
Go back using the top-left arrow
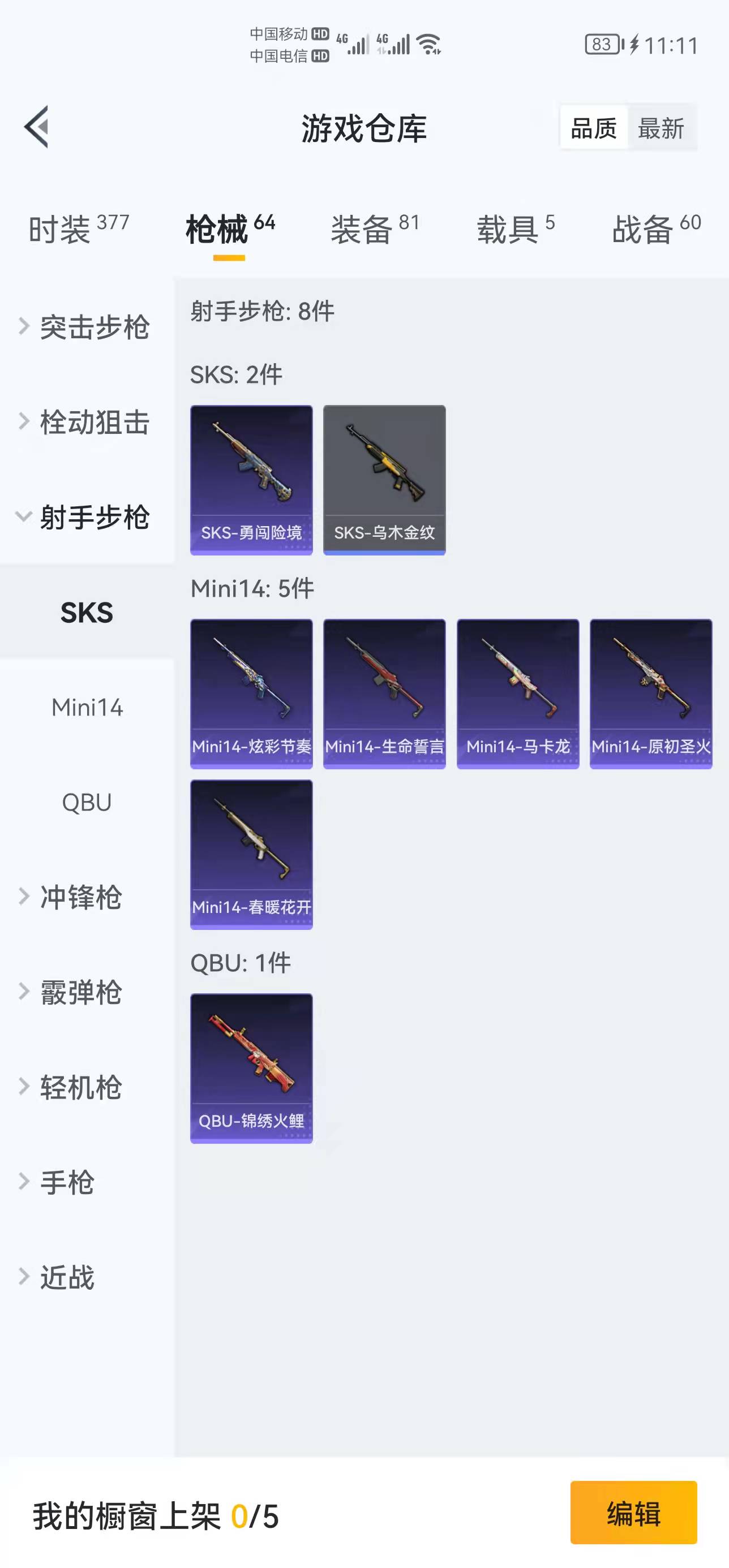point(37,127)
